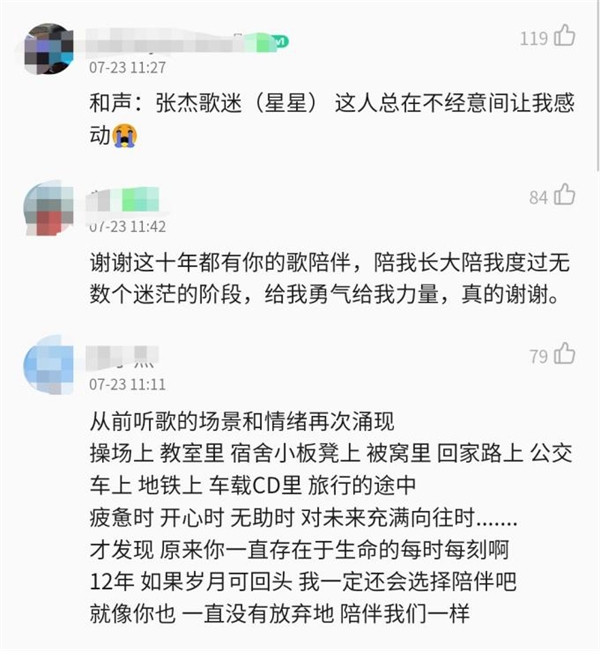Open avatar of commenter posted 07-23 11:42

(46, 207)
